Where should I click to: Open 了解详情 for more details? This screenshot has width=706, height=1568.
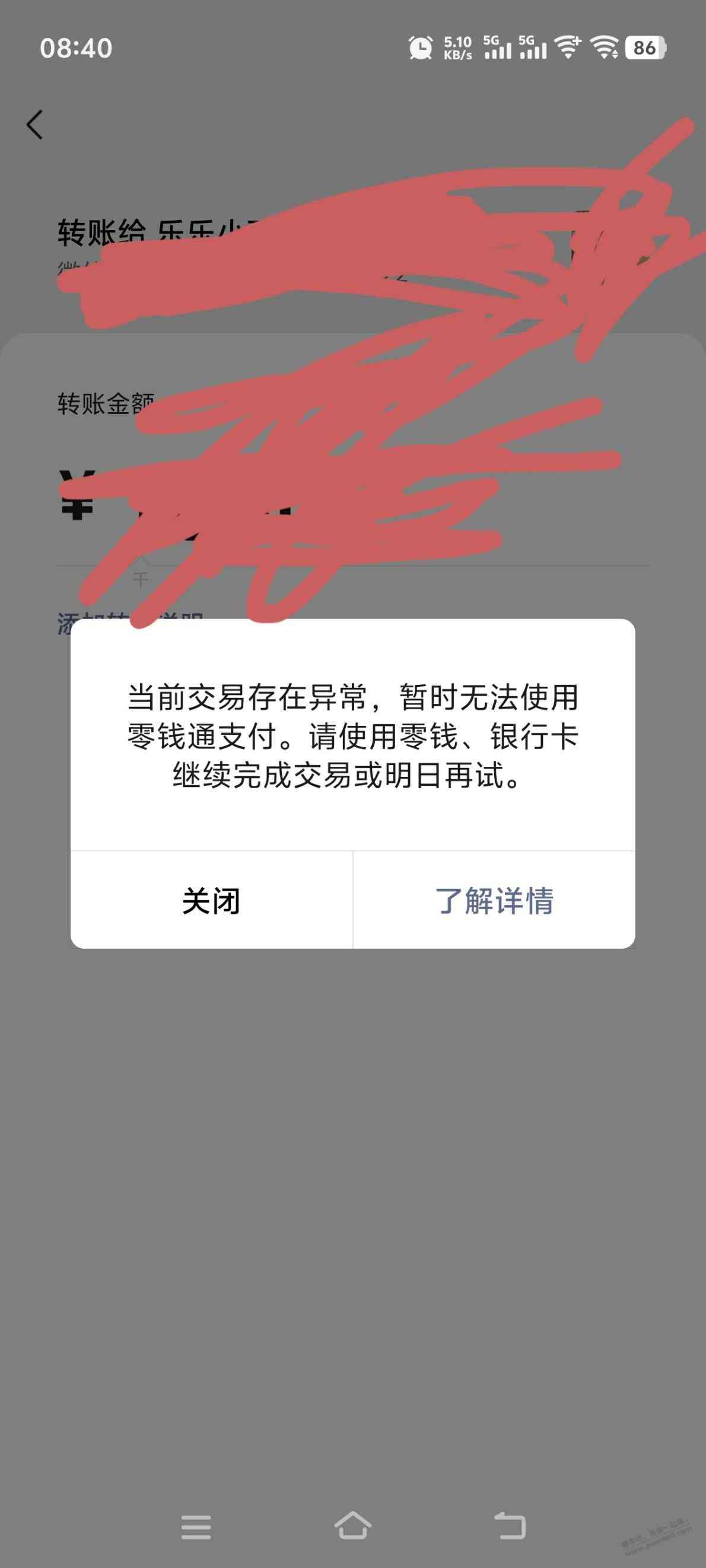click(x=494, y=900)
